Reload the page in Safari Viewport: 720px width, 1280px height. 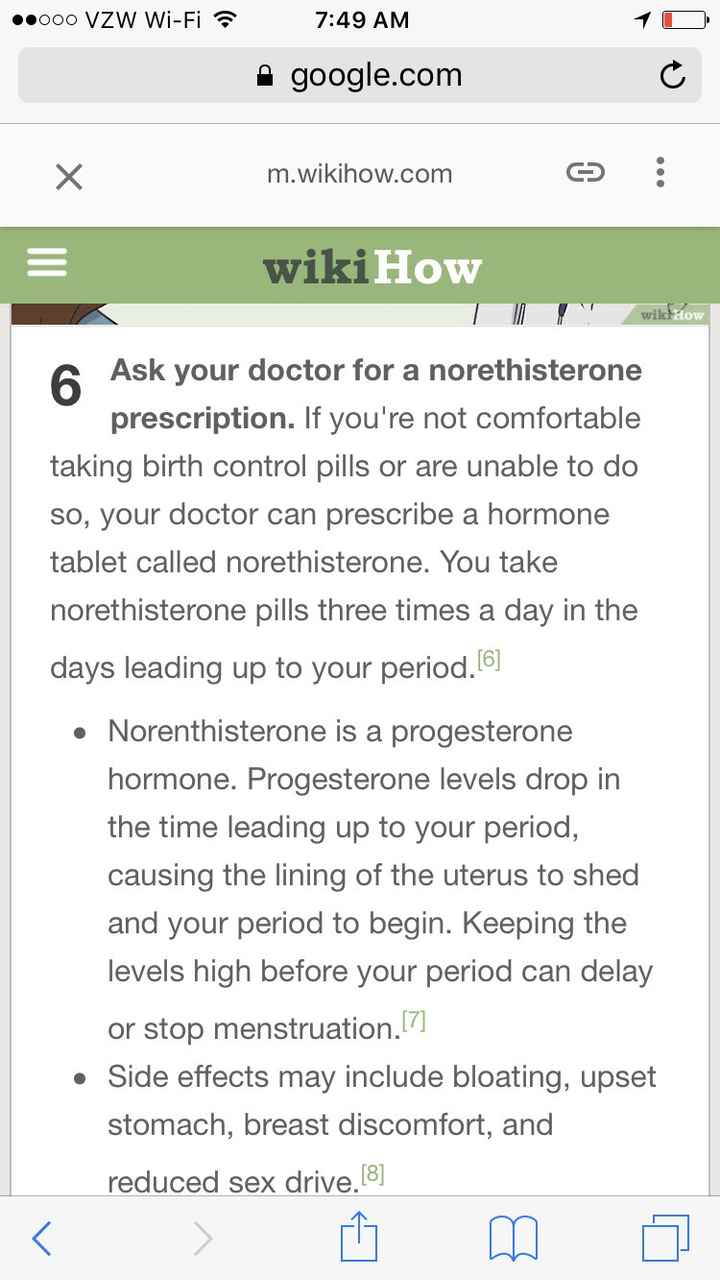point(673,75)
